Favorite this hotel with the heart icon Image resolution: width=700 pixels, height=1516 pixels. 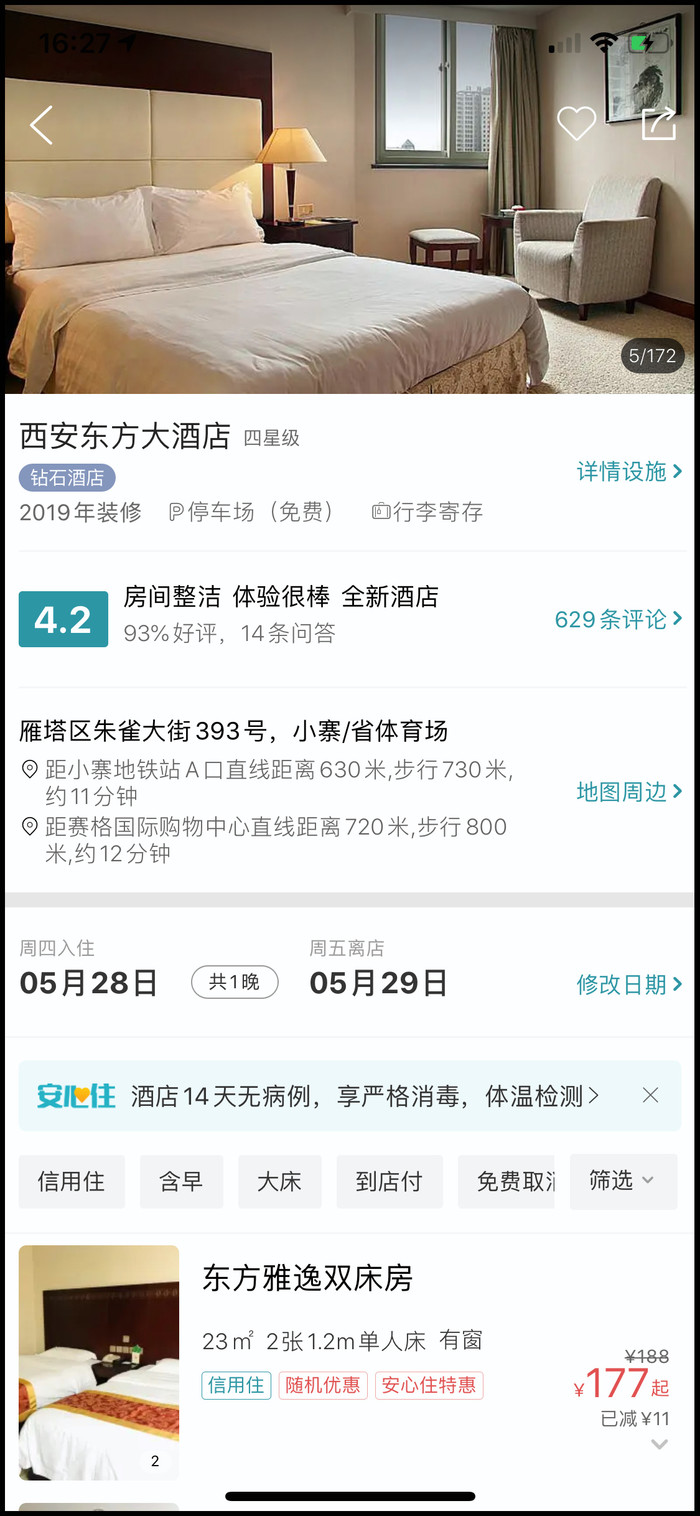click(x=576, y=124)
